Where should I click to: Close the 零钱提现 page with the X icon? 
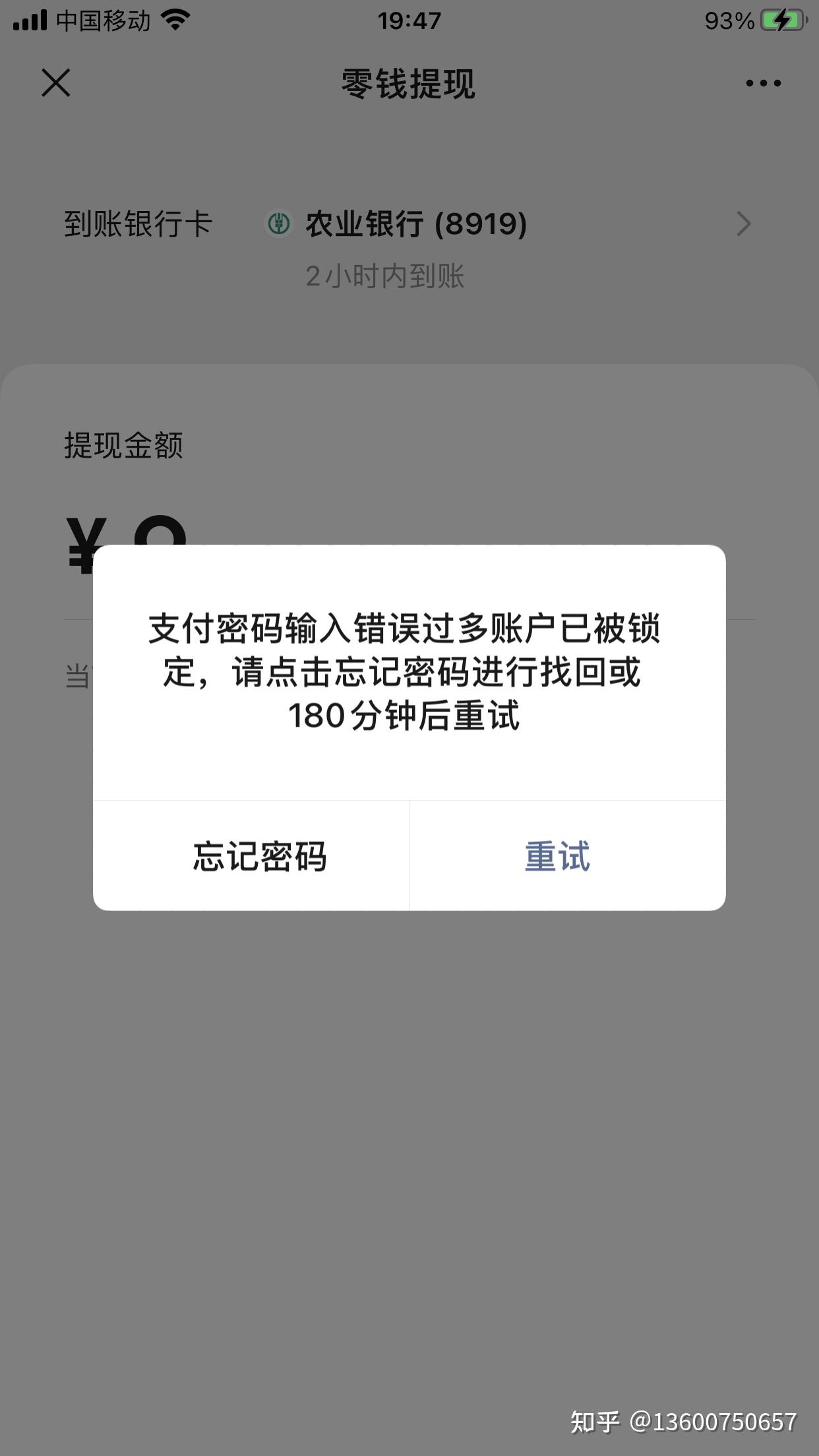[56, 83]
